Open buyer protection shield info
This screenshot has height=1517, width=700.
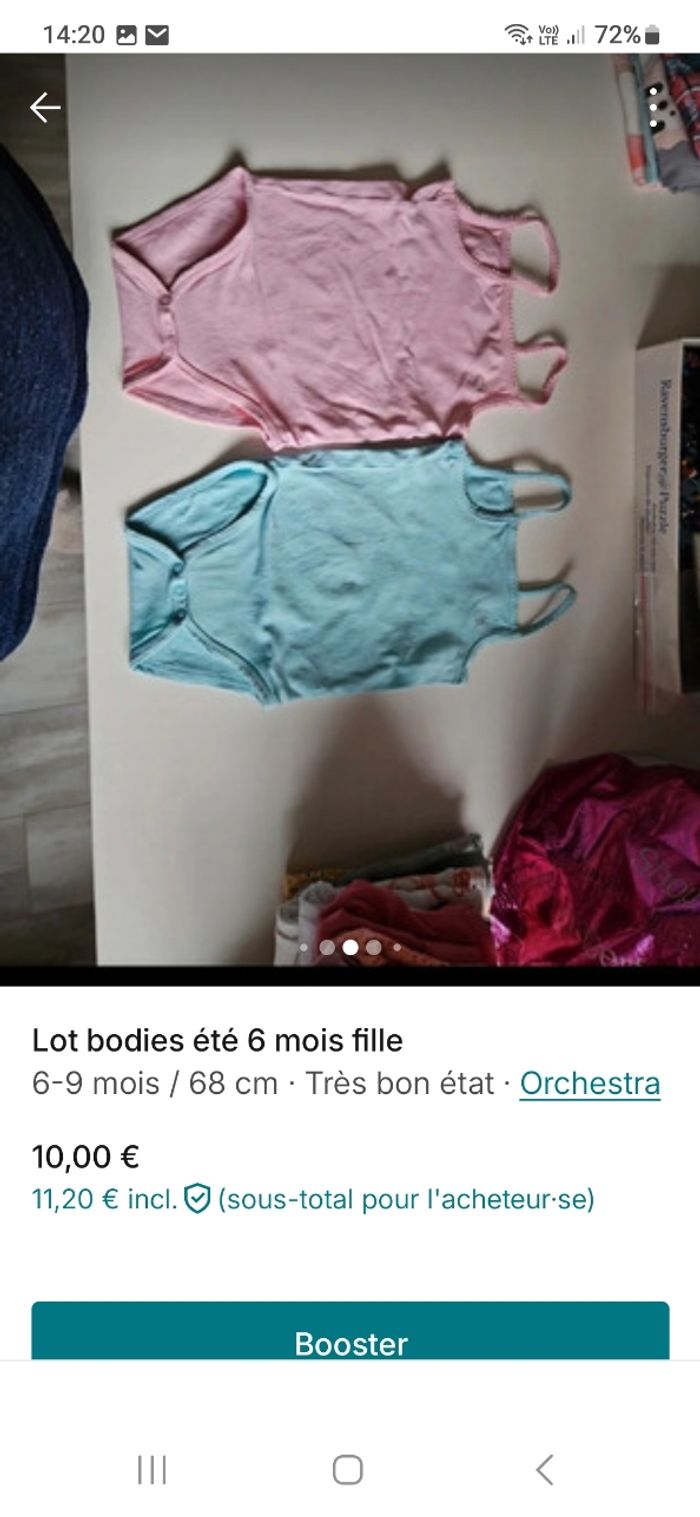[x=198, y=1198]
